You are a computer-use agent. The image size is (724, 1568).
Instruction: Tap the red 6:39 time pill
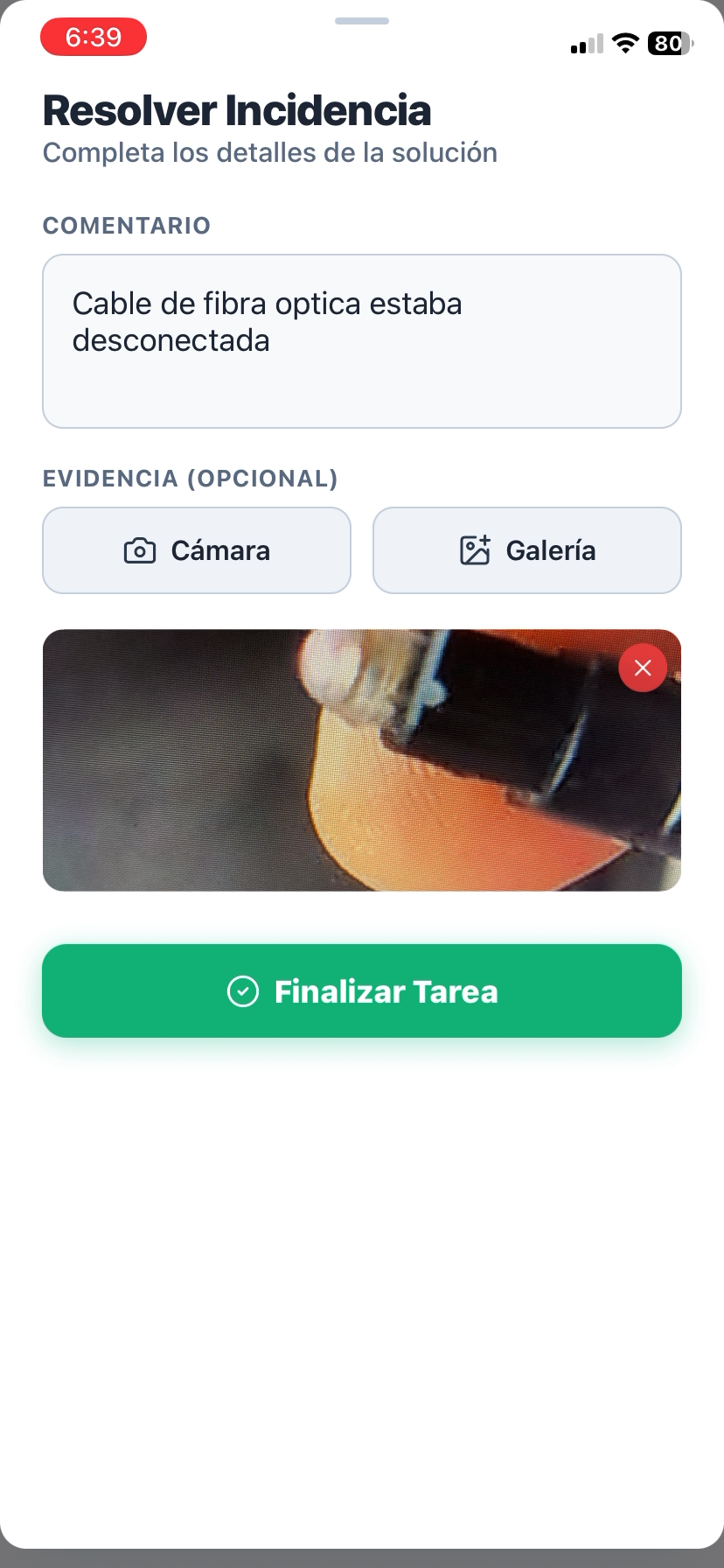click(x=93, y=37)
